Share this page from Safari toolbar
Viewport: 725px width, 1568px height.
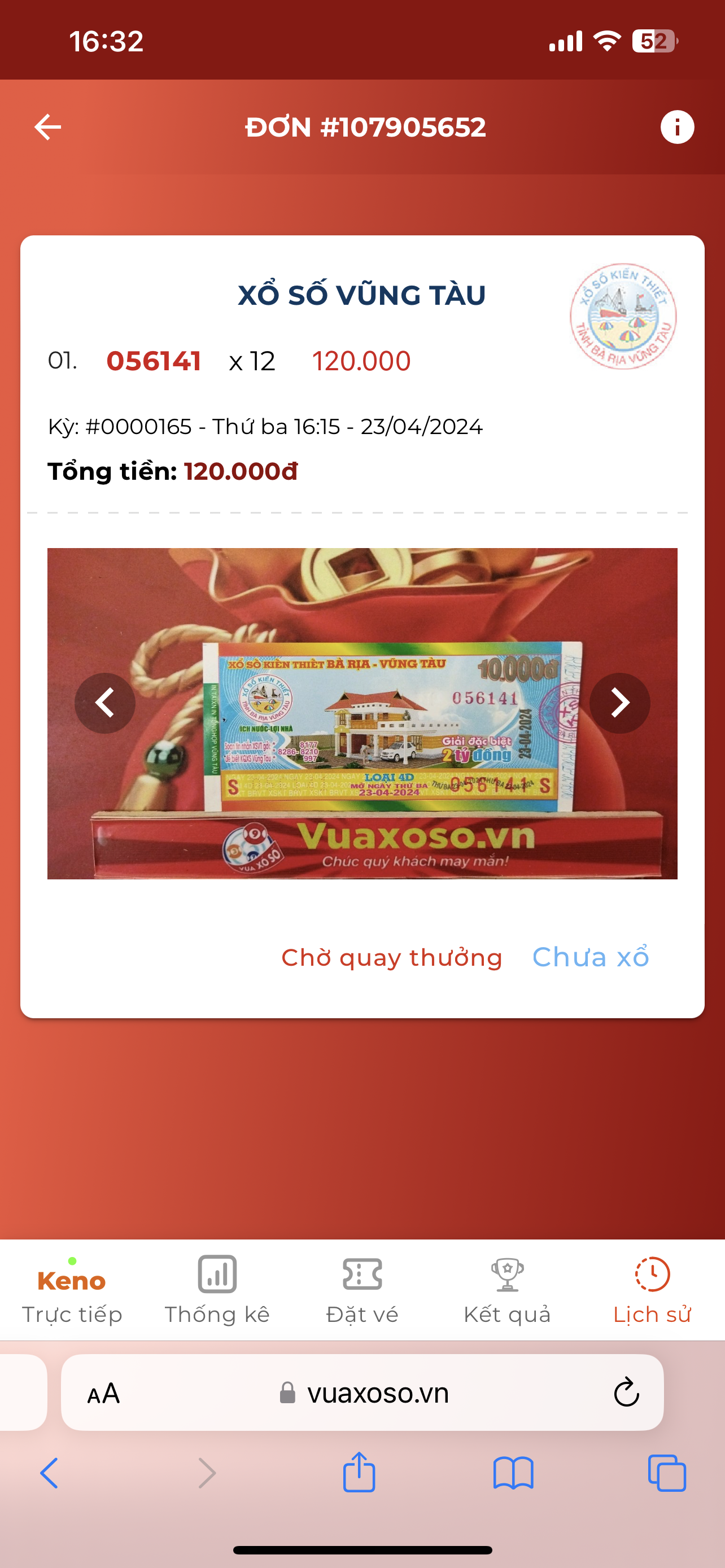point(359,1473)
